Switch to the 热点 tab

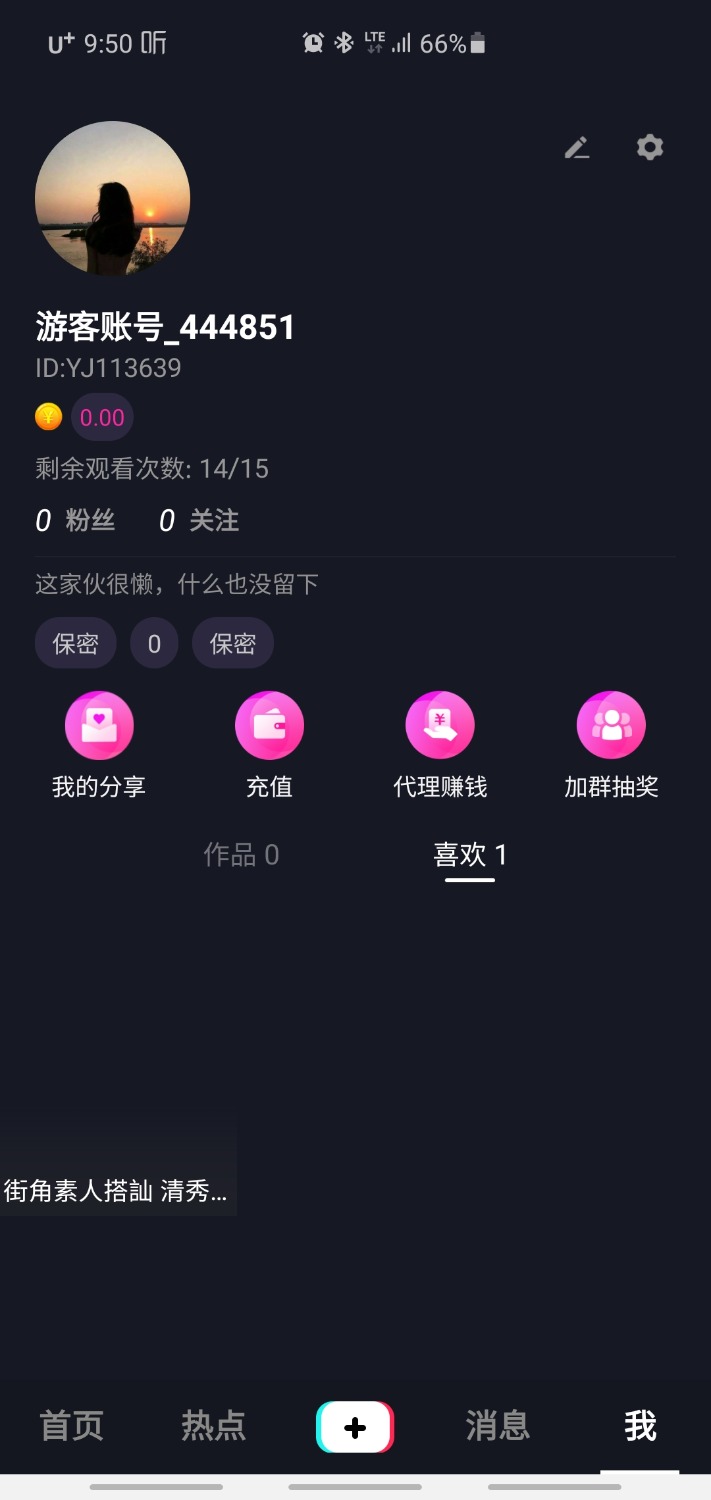click(213, 1426)
